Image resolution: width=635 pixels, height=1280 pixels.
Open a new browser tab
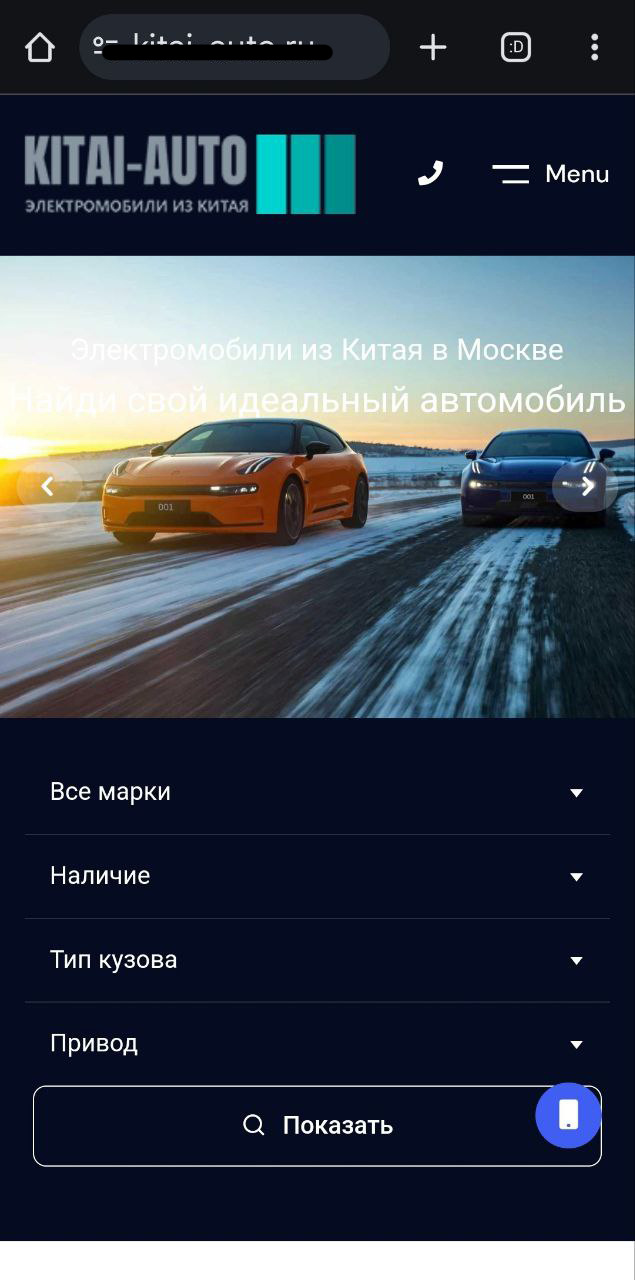click(433, 47)
